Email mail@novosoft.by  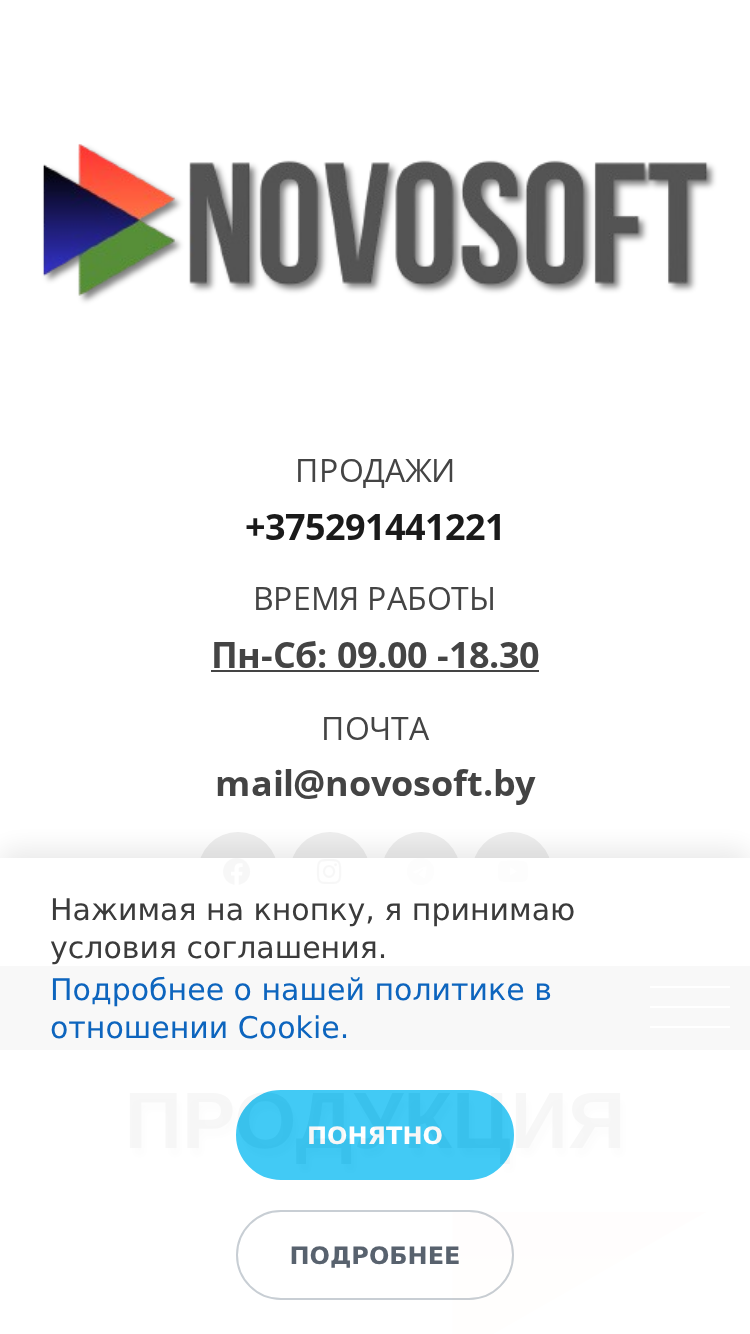tap(375, 784)
